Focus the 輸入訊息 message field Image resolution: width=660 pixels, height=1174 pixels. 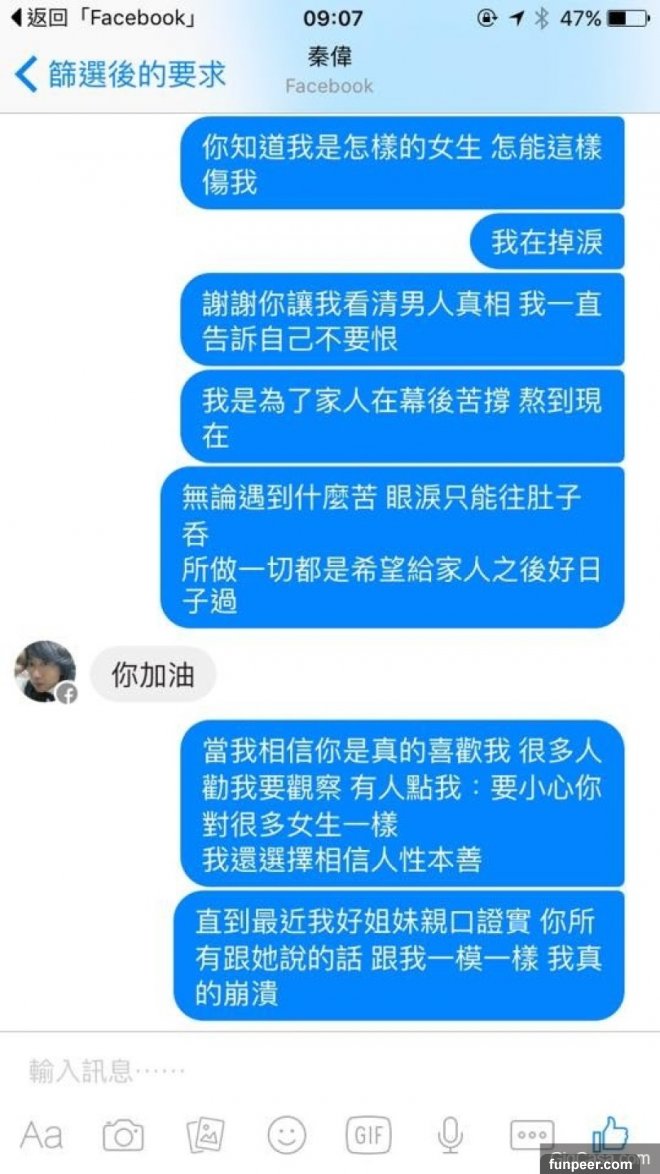300,1072
